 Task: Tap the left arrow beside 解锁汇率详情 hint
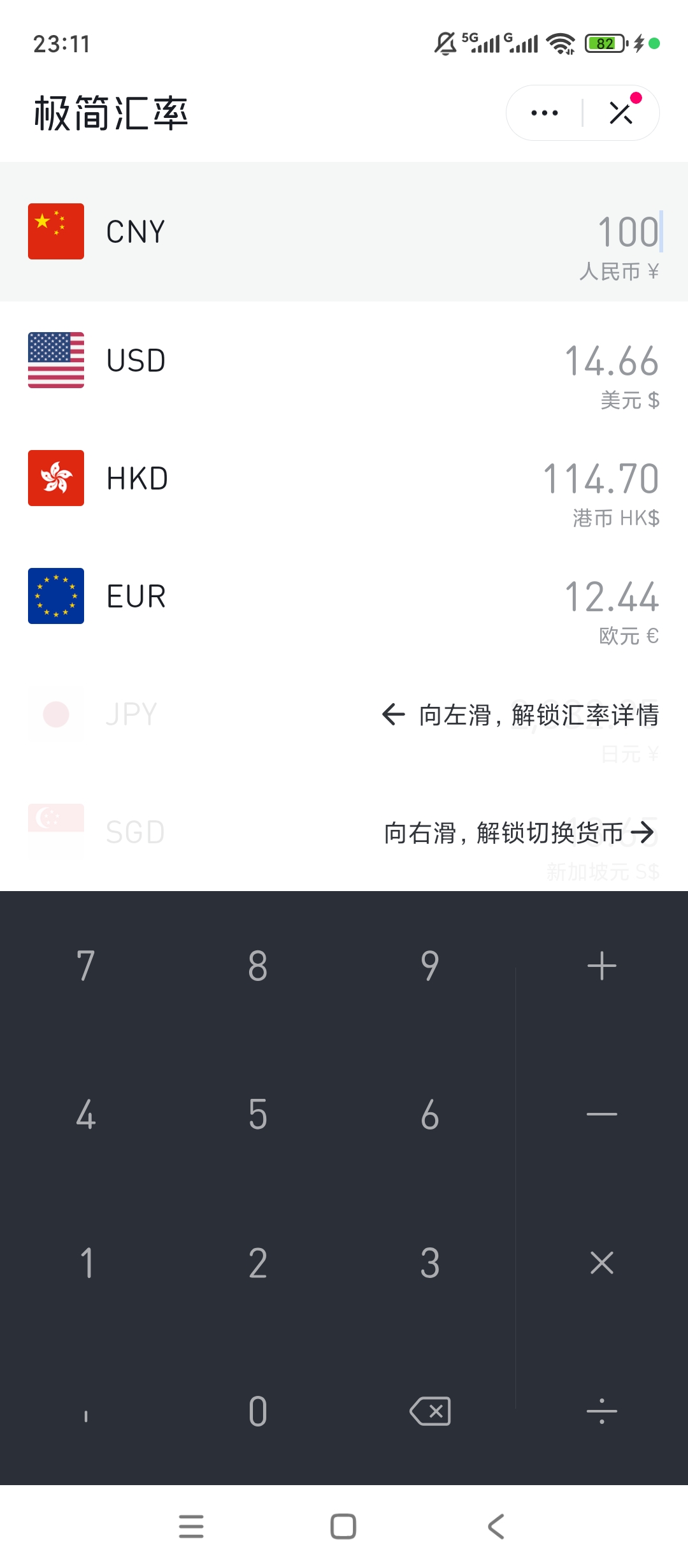coord(391,715)
